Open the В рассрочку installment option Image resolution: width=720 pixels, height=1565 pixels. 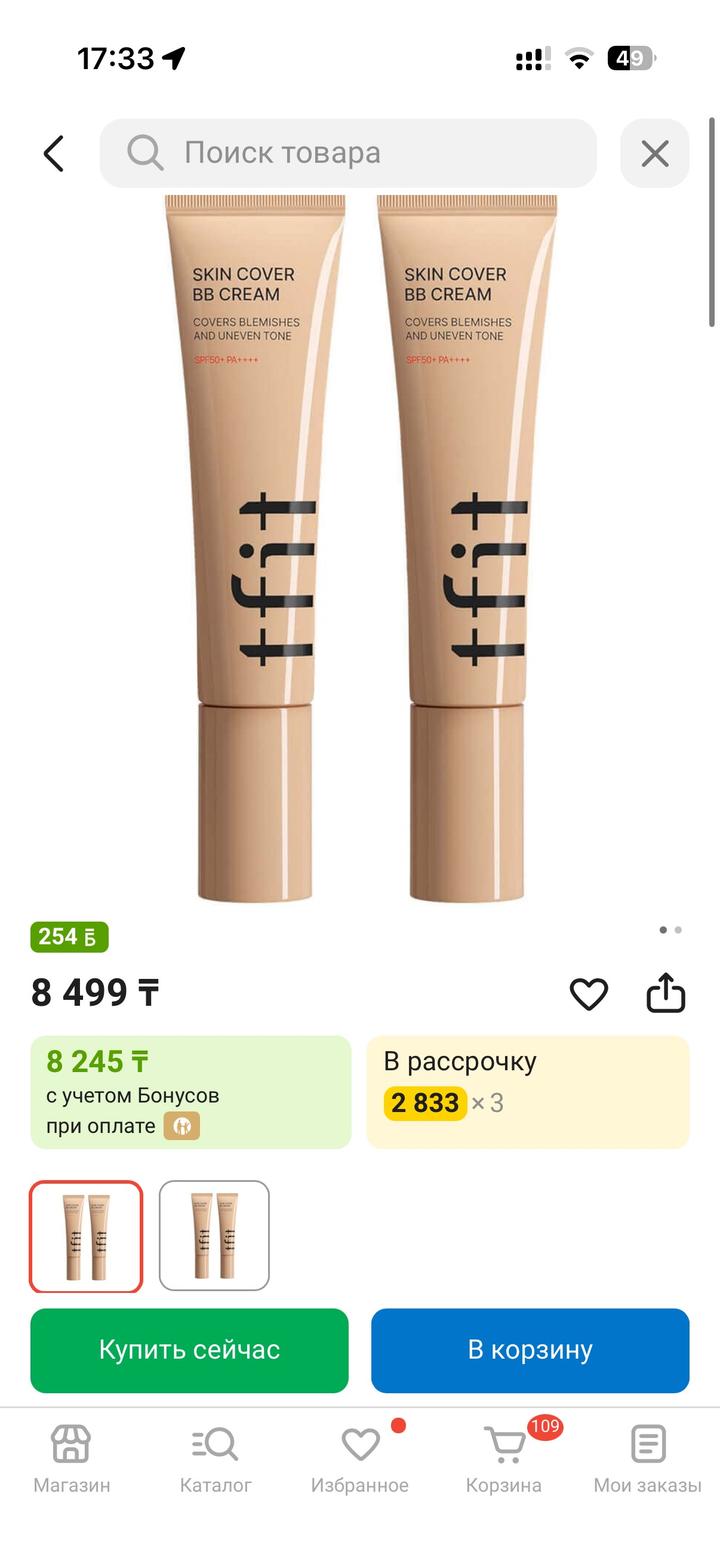point(528,1092)
